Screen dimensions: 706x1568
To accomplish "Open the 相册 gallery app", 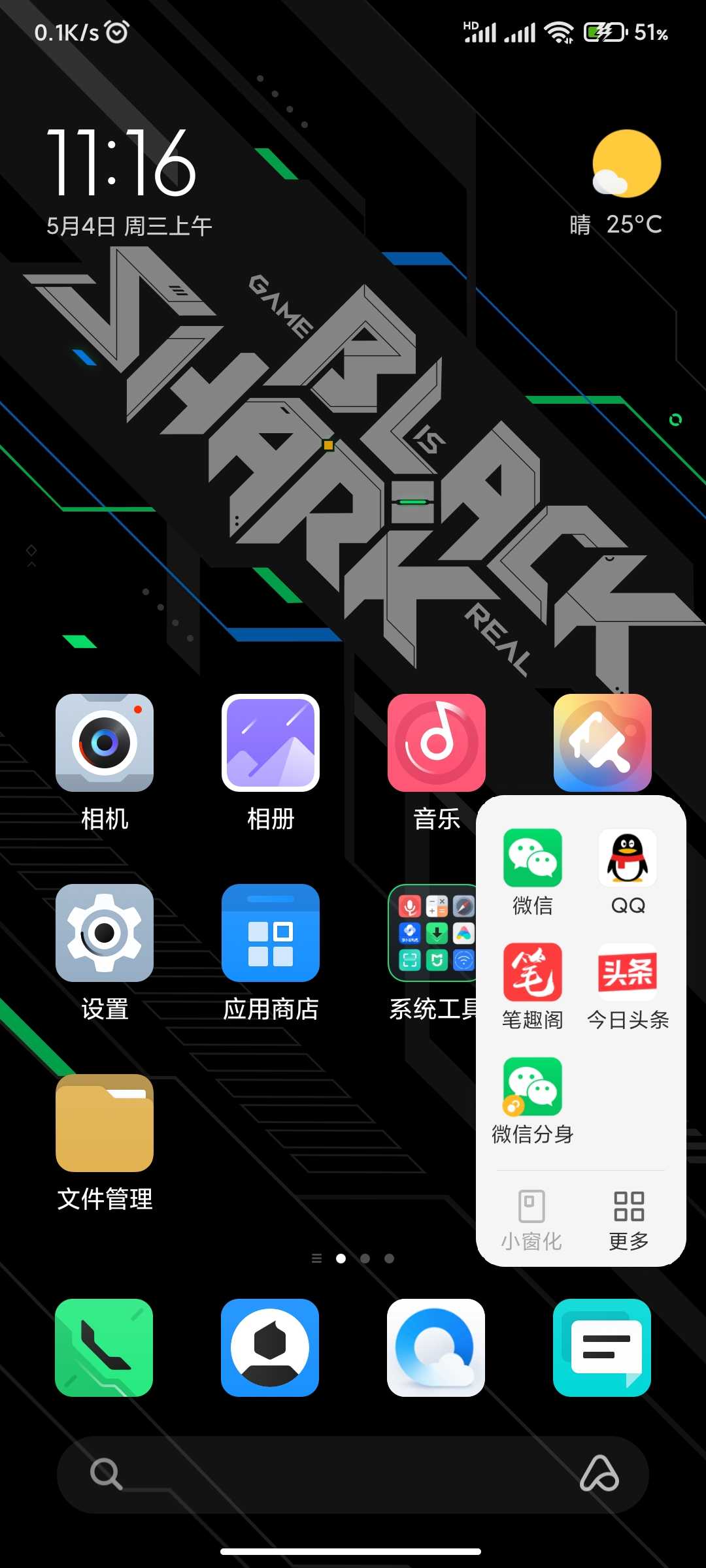I will click(x=271, y=743).
